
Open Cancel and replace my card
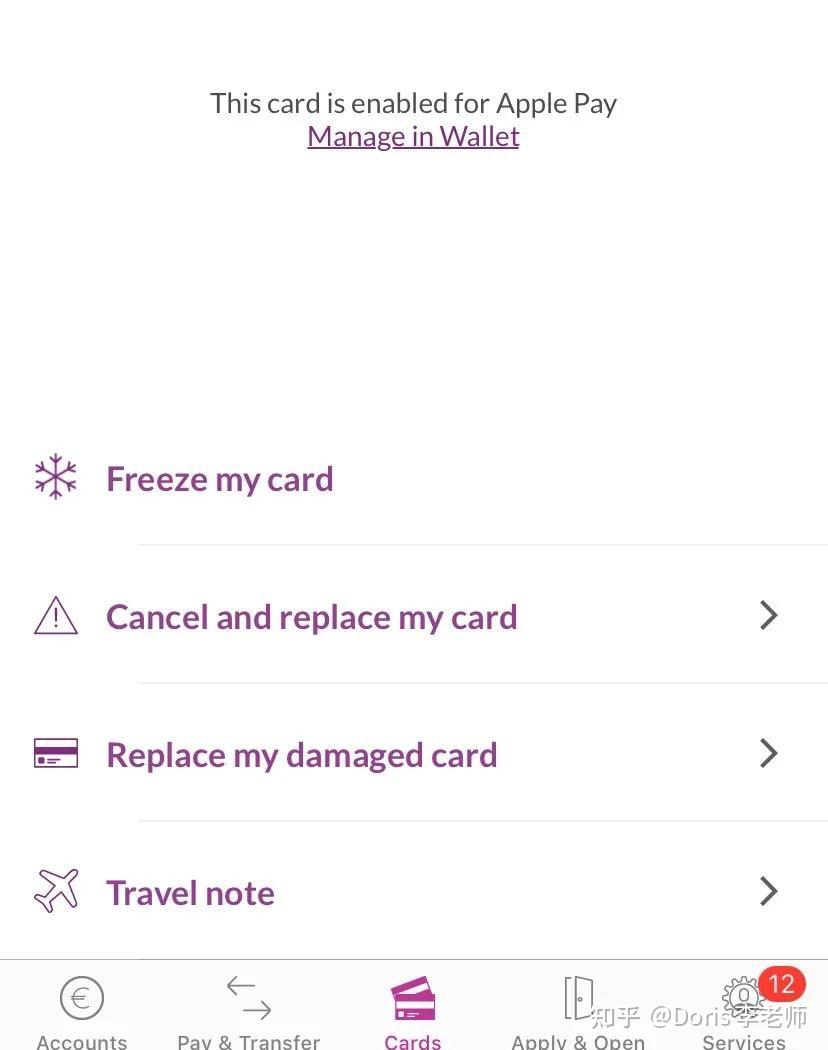tap(312, 617)
